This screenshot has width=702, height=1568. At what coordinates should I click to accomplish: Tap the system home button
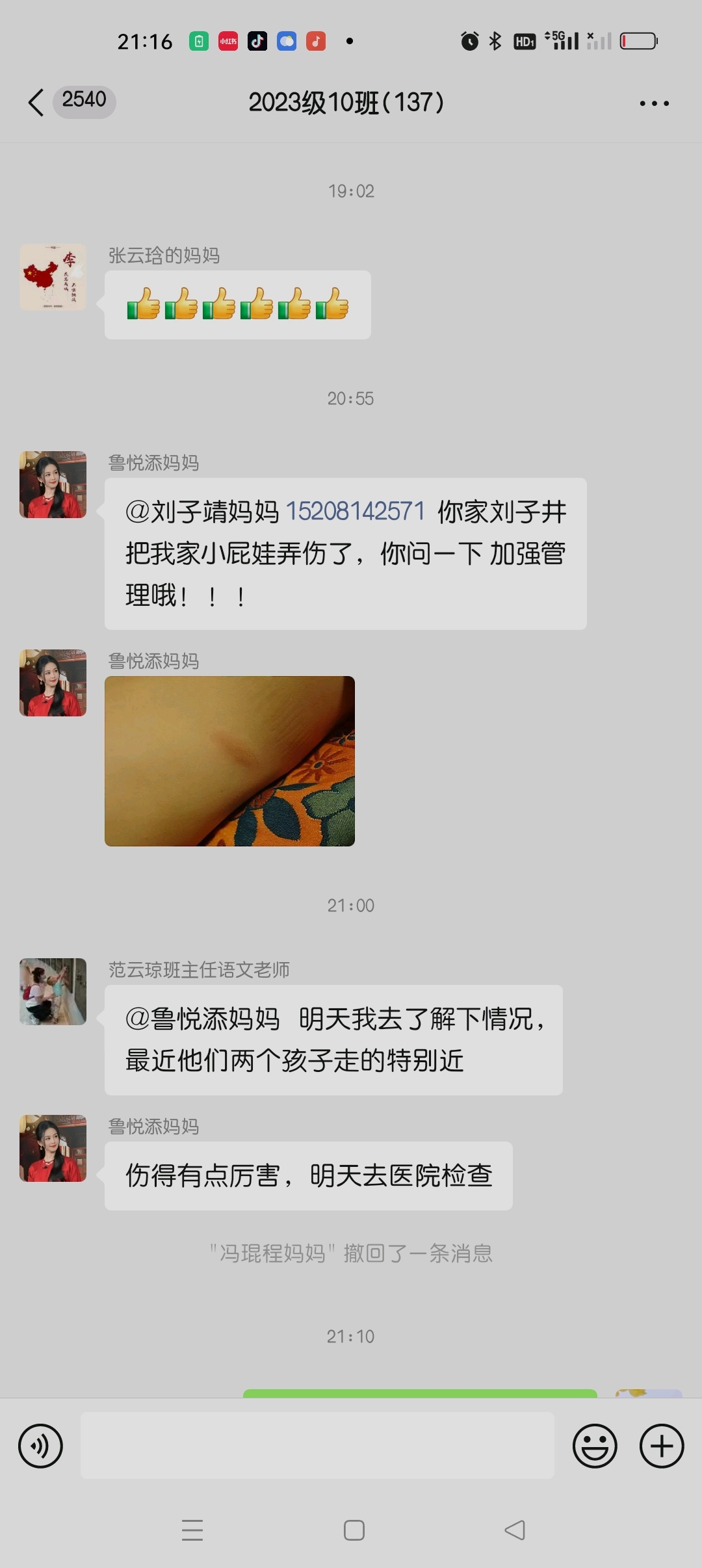(x=354, y=1530)
